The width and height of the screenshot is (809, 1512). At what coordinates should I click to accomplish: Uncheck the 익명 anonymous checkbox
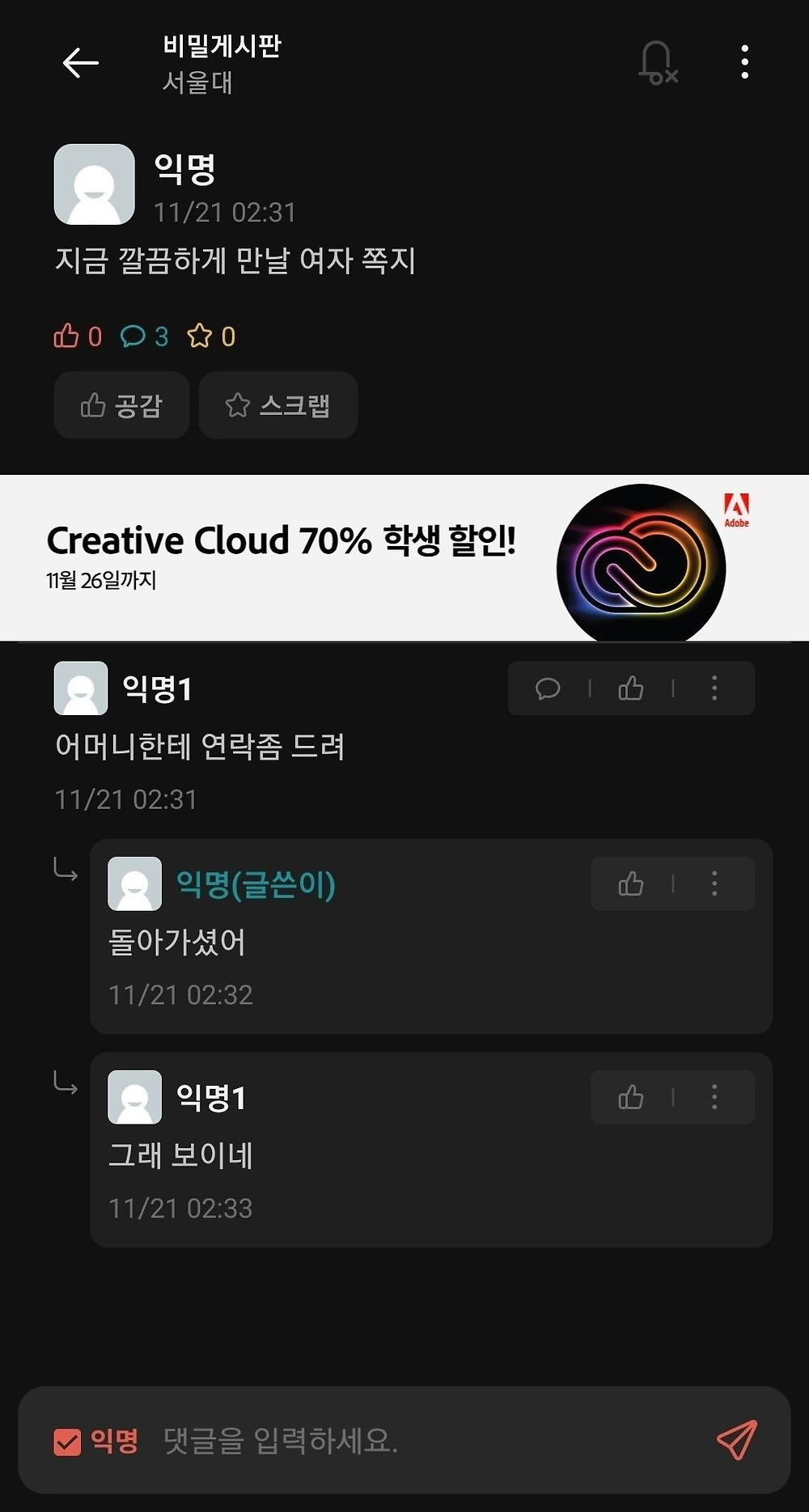(67, 1441)
